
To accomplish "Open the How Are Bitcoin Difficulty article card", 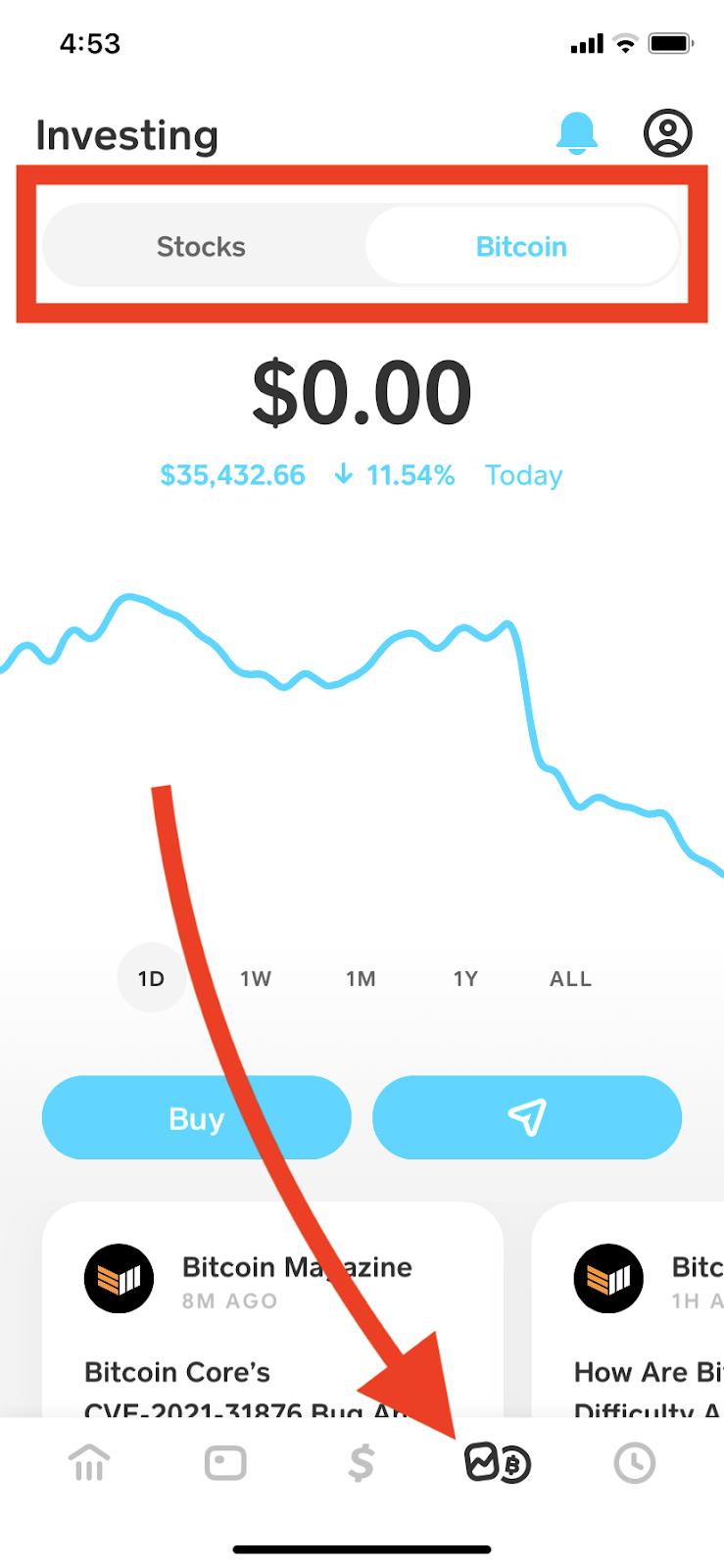I will (x=628, y=1310).
